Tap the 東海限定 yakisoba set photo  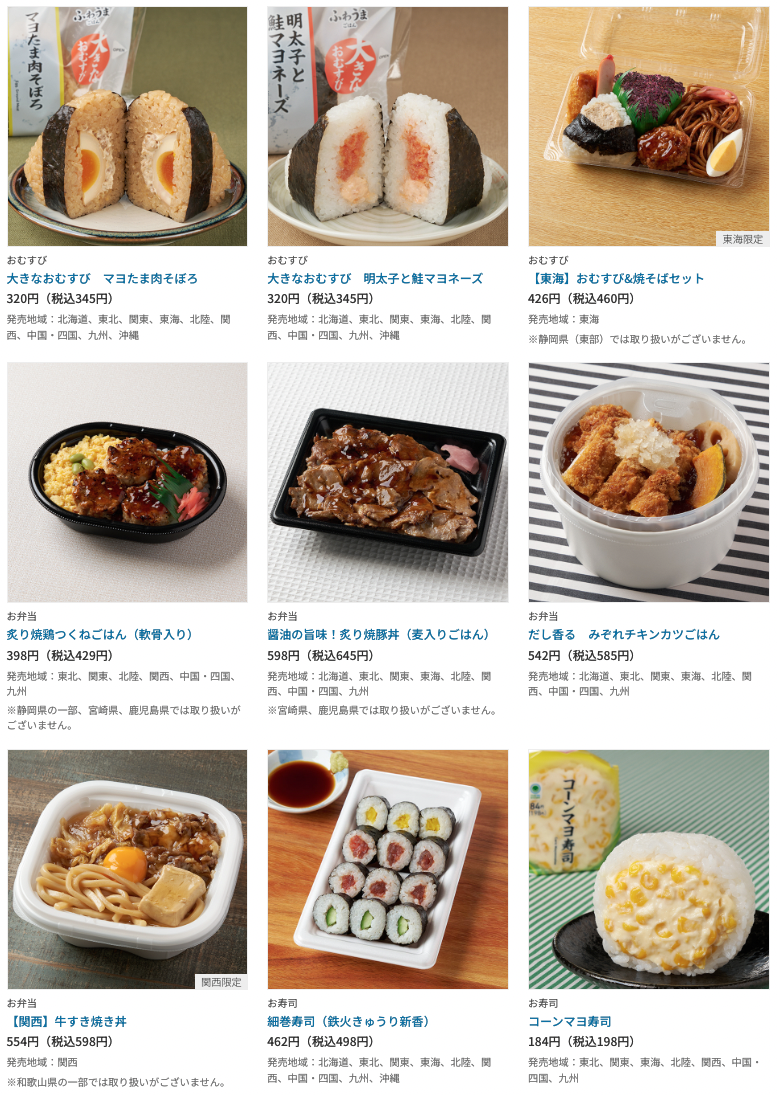[648, 126]
